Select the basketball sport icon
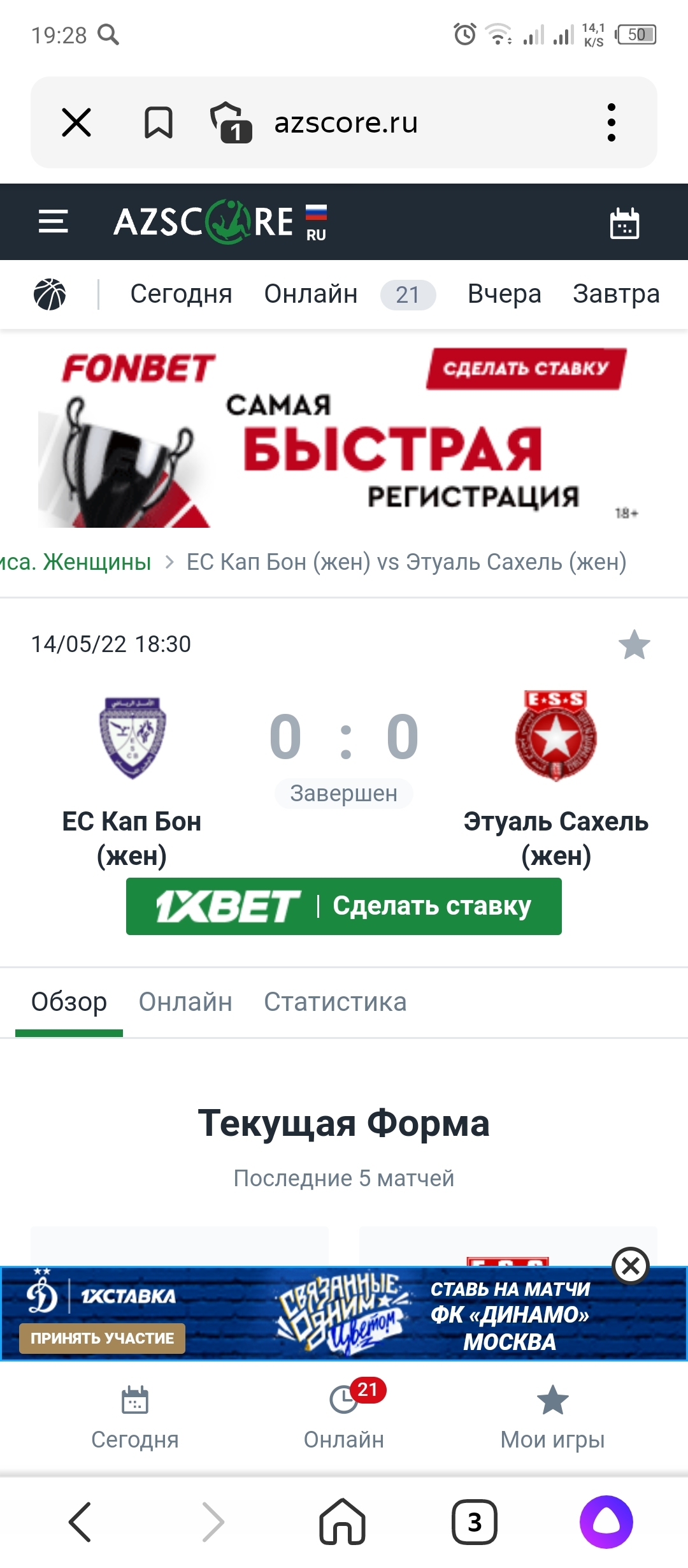 (x=50, y=294)
